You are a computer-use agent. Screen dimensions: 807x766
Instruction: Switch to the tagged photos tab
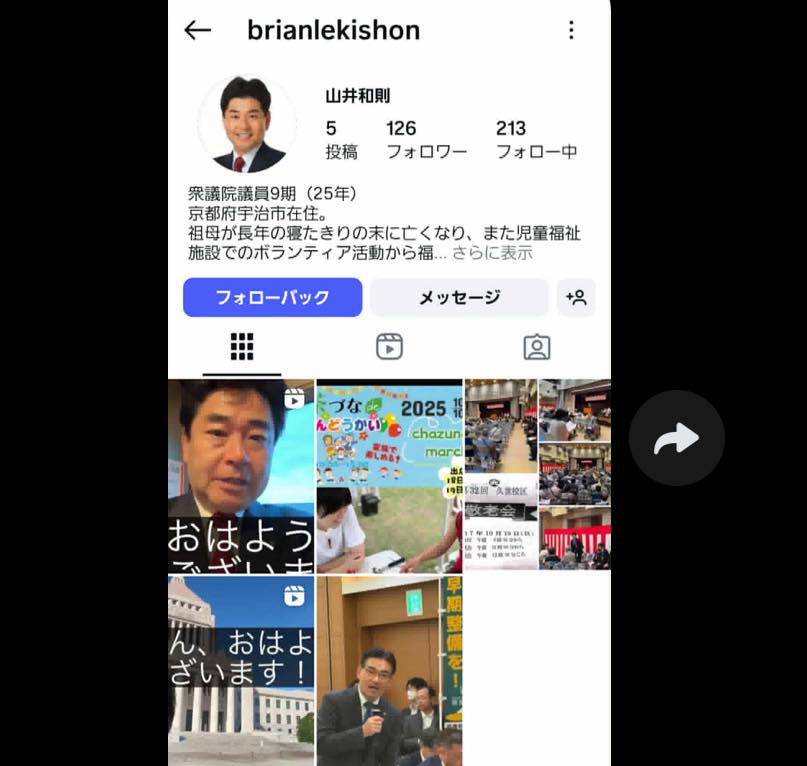(537, 347)
